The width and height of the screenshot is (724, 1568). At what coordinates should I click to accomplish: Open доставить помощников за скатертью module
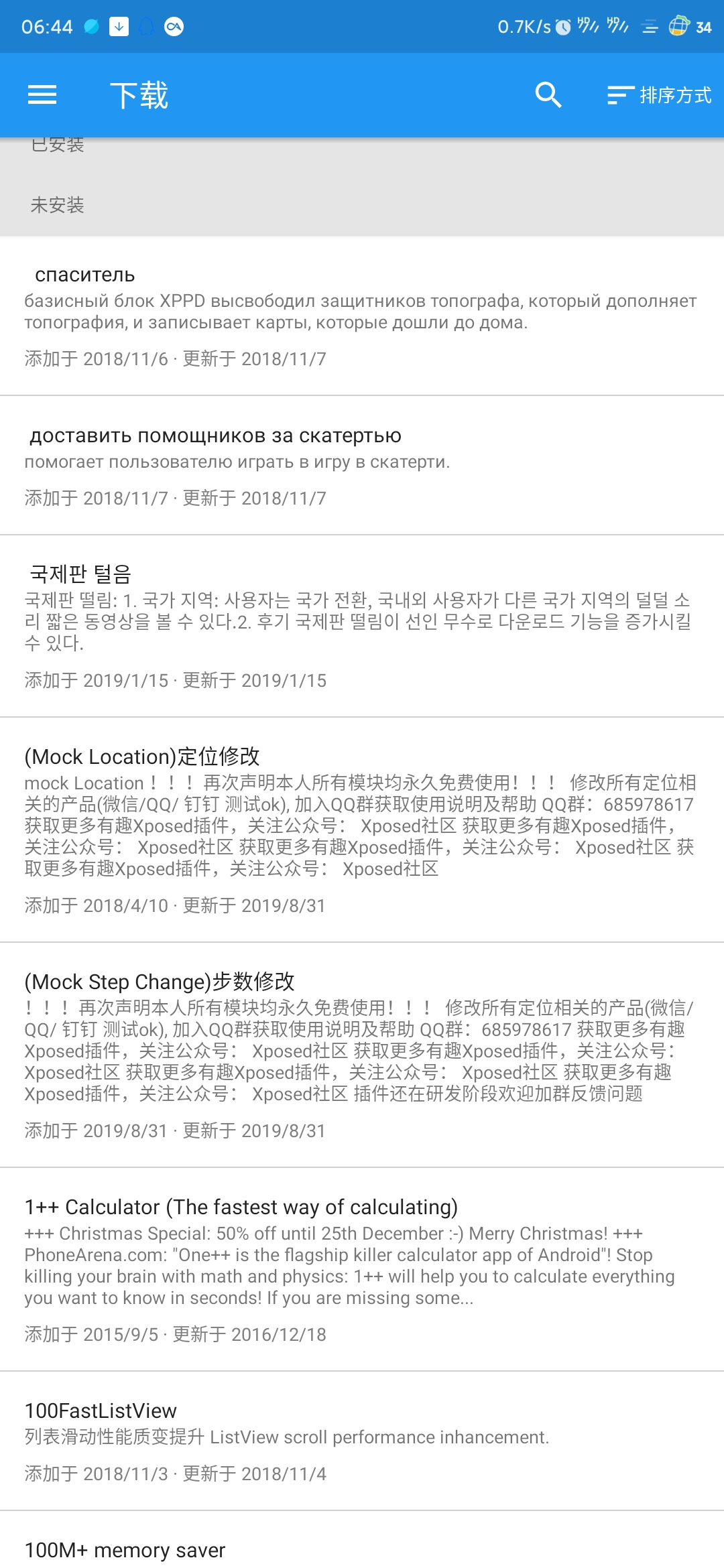[x=362, y=466]
